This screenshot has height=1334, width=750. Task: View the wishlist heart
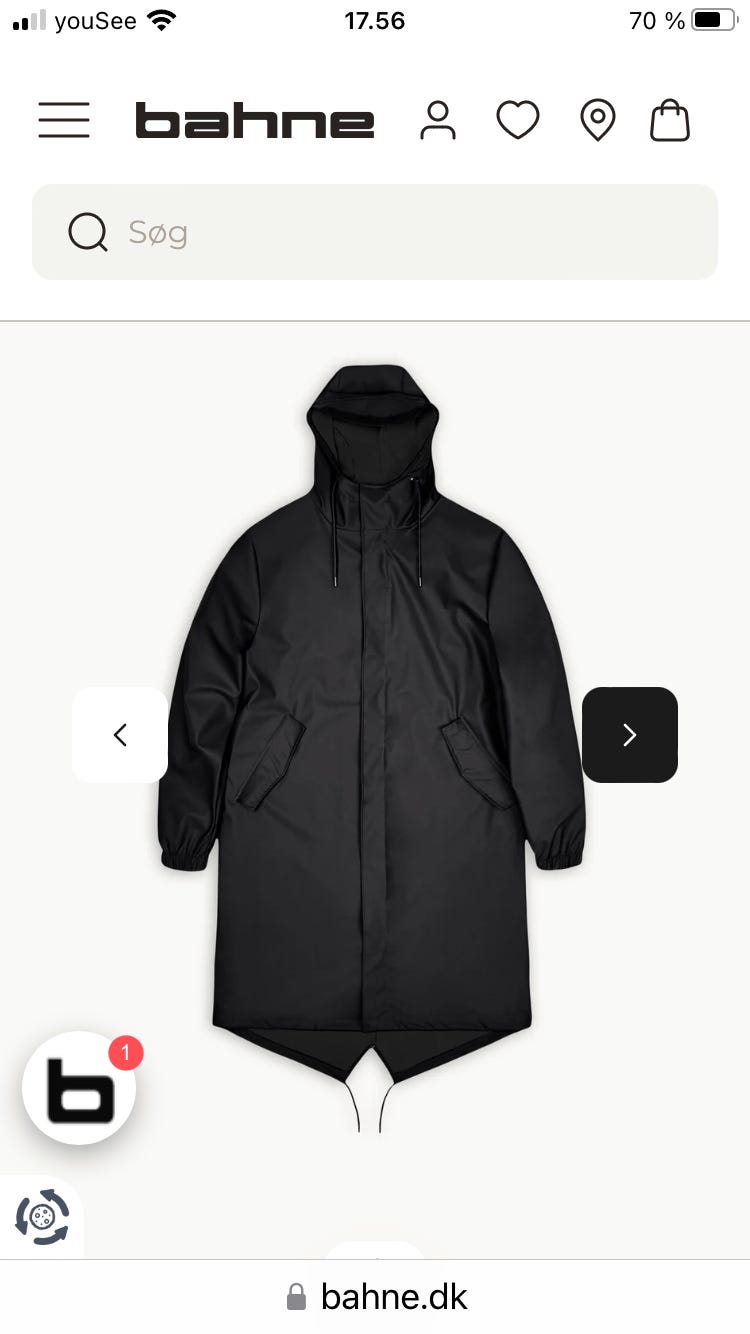(518, 121)
